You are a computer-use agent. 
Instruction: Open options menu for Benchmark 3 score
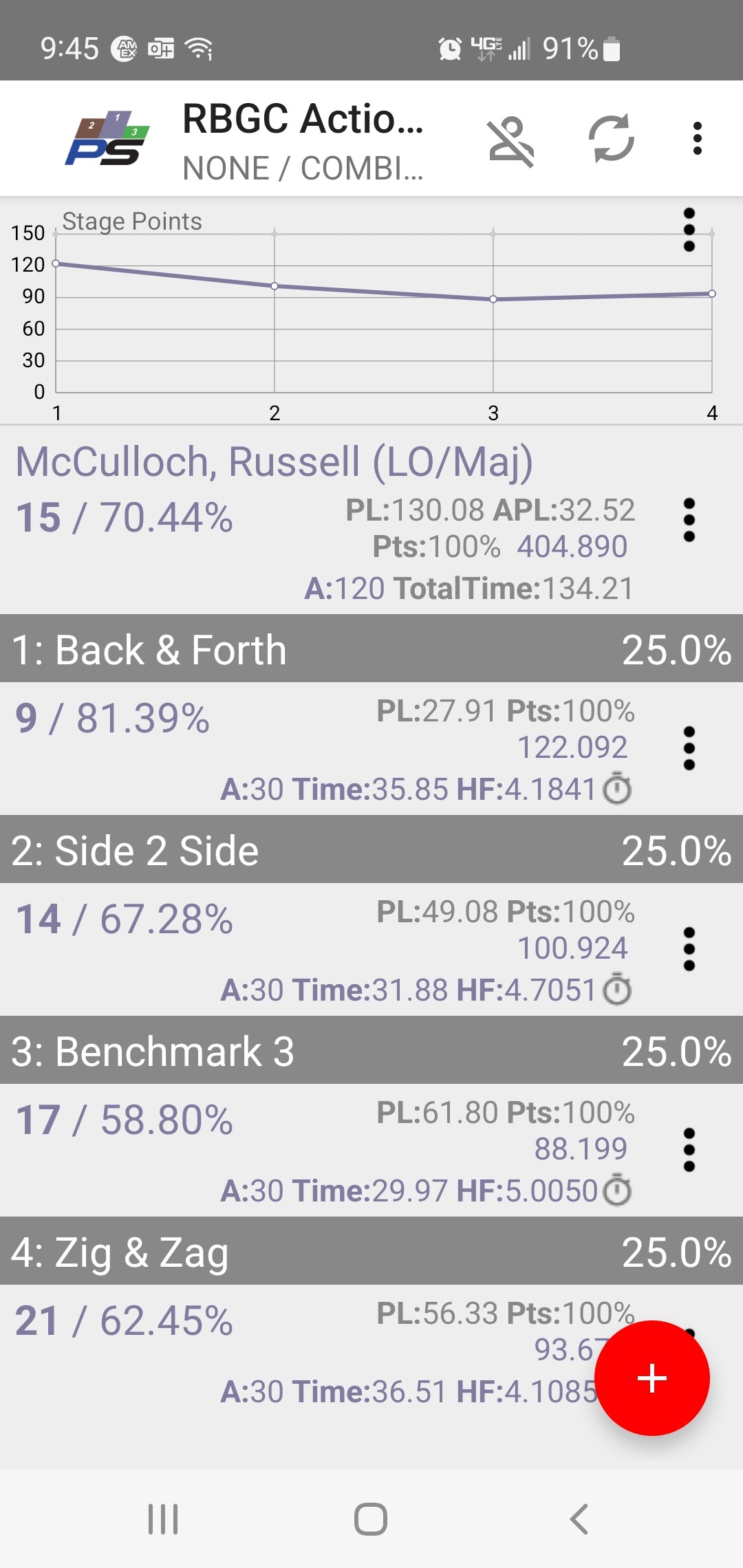coord(689,1150)
